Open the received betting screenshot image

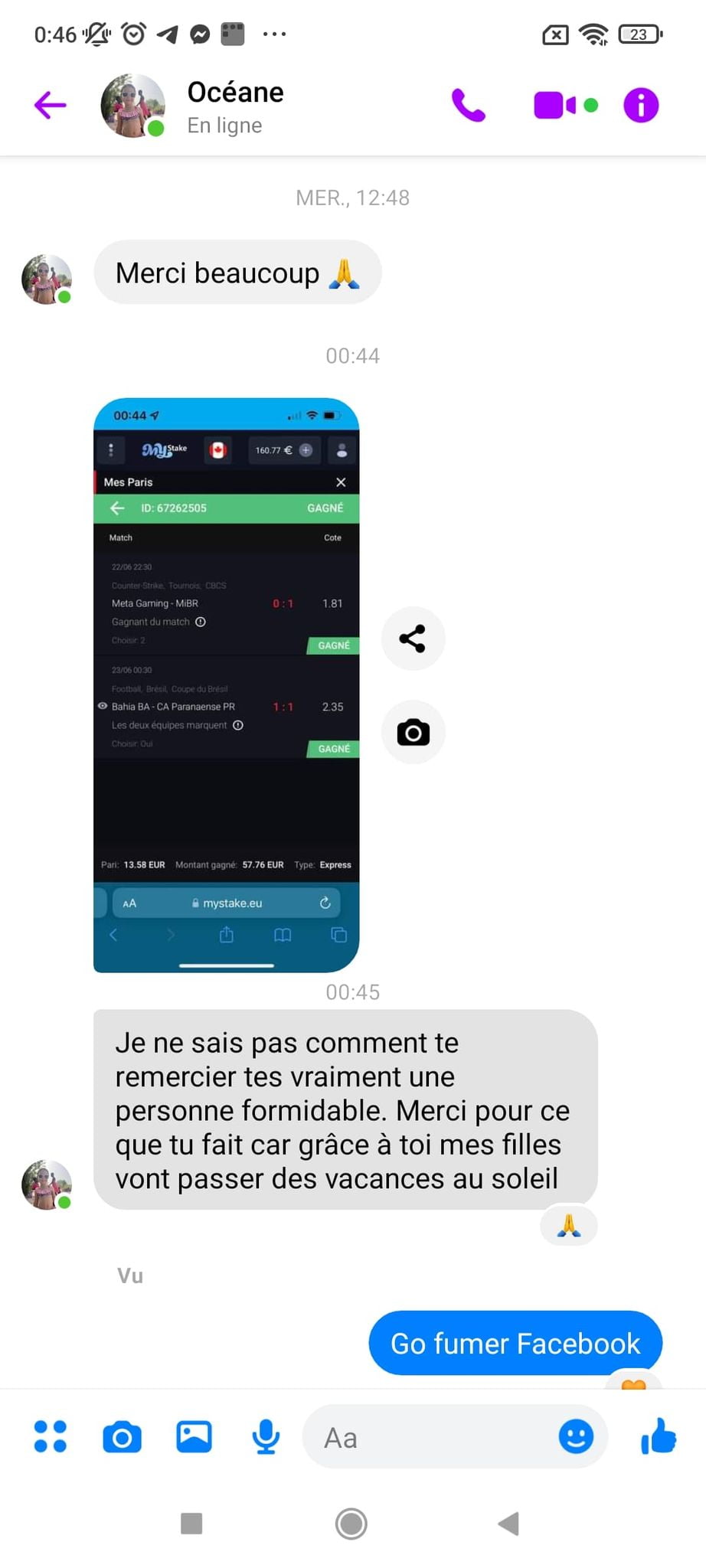click(x=226, y=684)
